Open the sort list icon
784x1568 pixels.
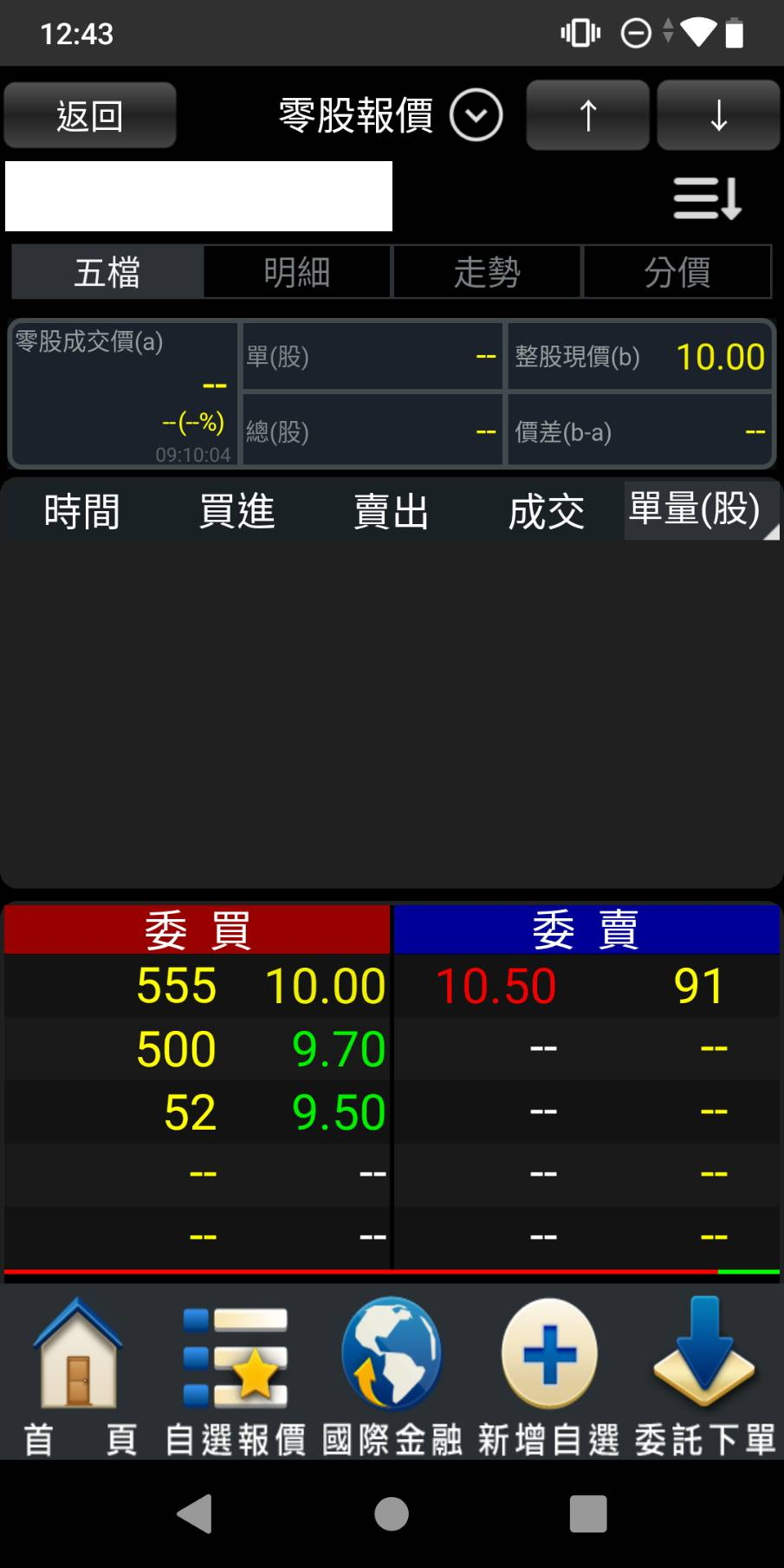pyautogui.click(x=707, y=198)
